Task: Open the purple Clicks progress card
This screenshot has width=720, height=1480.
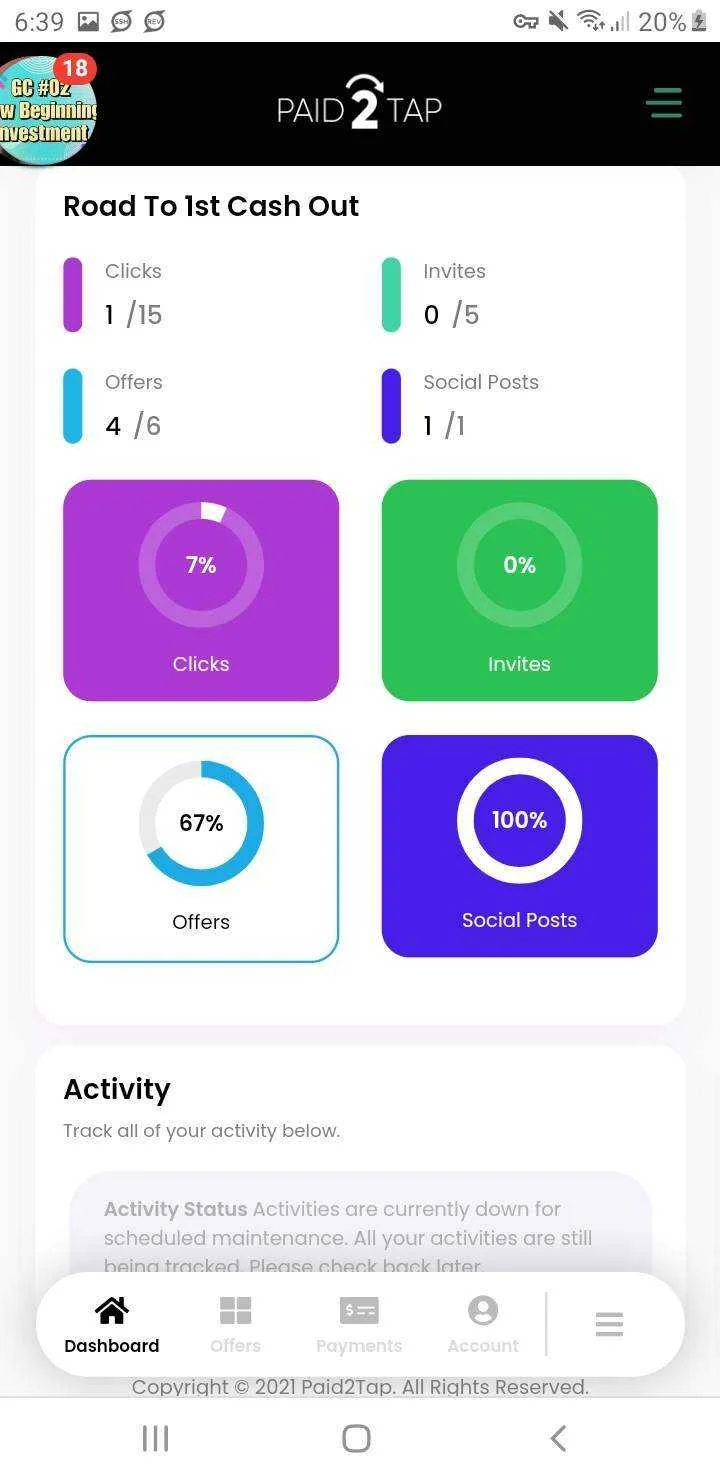Action: [201, 590]
